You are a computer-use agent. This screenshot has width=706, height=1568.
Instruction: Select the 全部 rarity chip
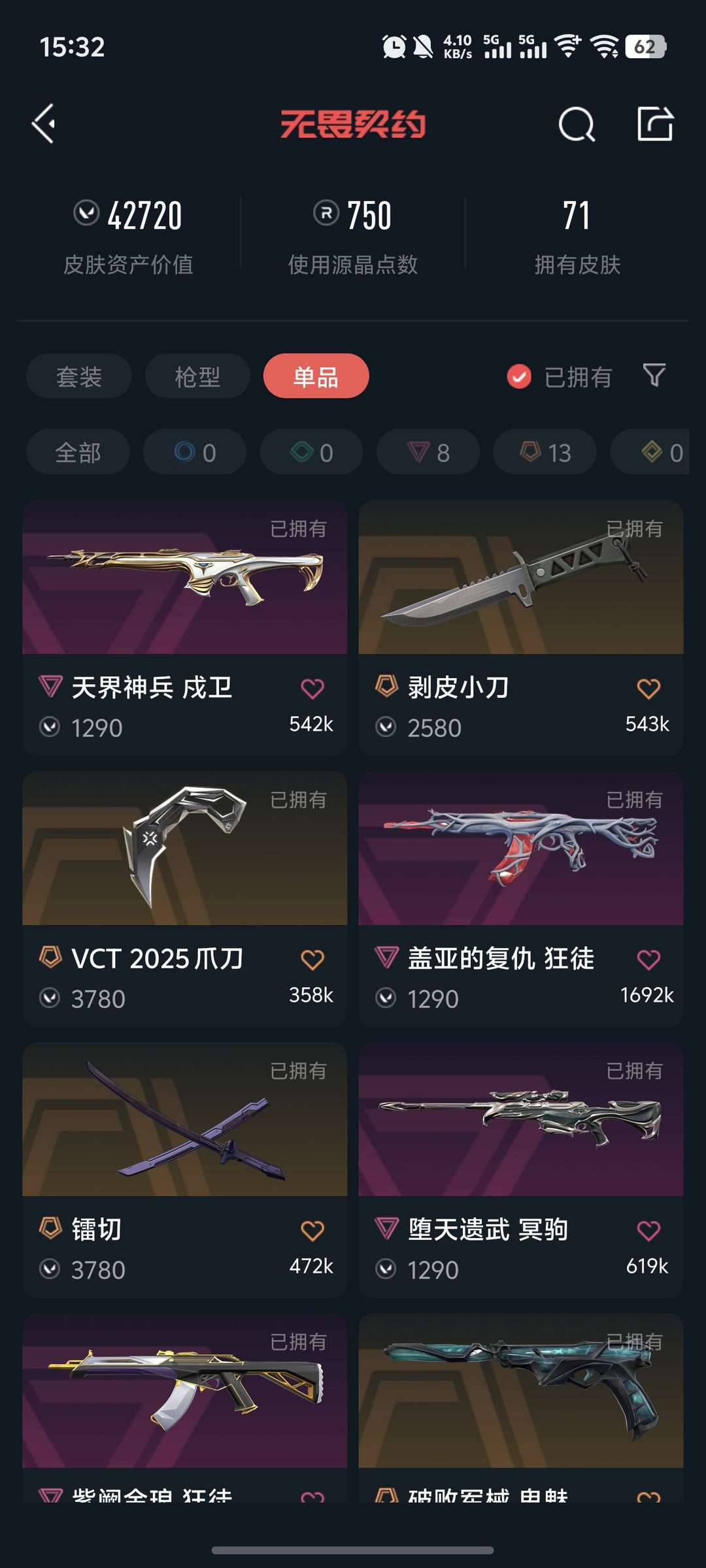pyautogui.click(x=78, y=452)
